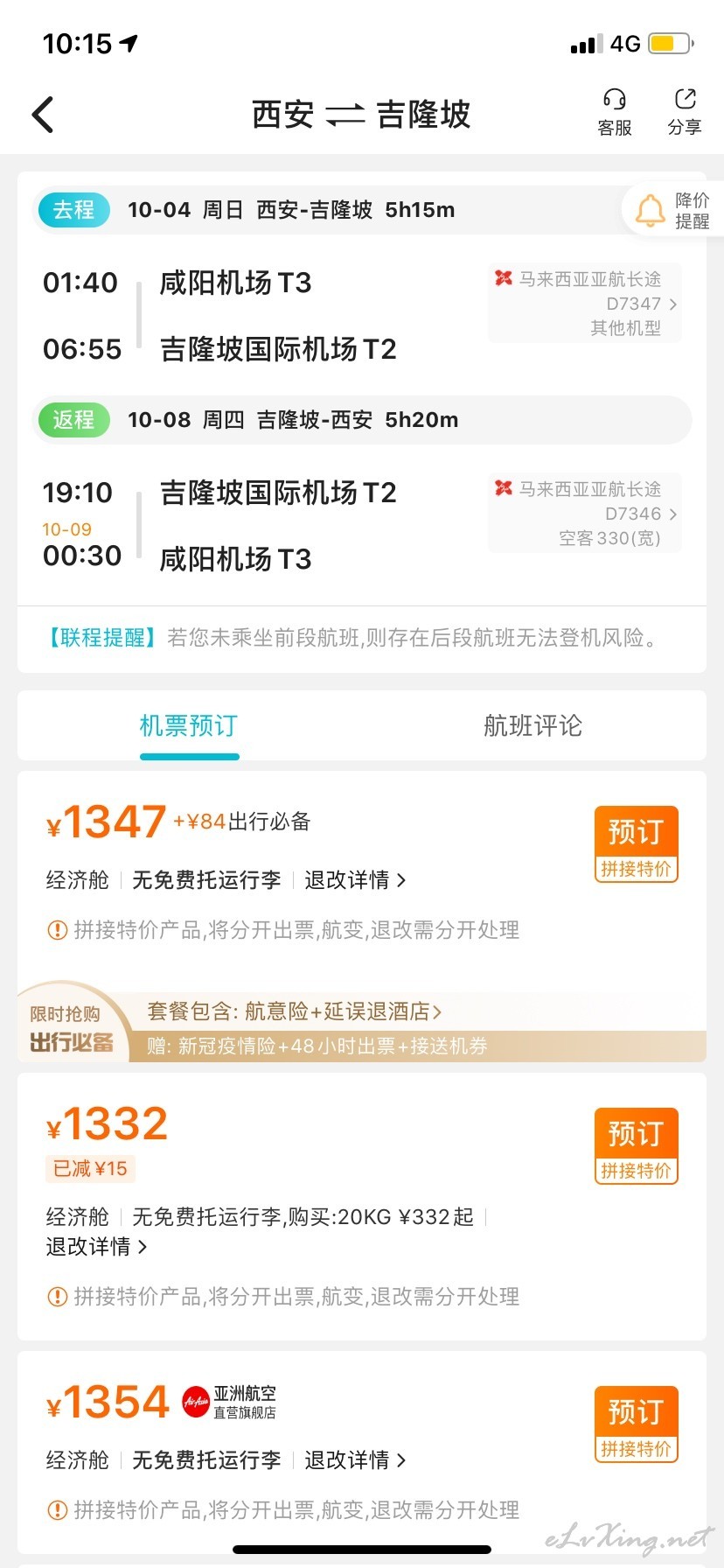724x1568 pixels.
Task: Select the 机票预订 tab
Action: point(189,725)
